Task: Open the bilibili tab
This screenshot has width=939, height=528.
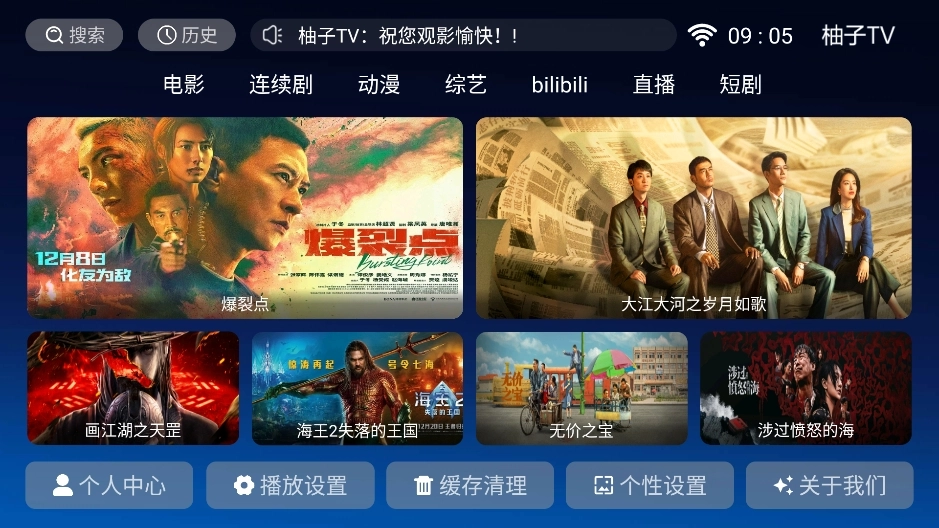Action: tap(560, 85)
